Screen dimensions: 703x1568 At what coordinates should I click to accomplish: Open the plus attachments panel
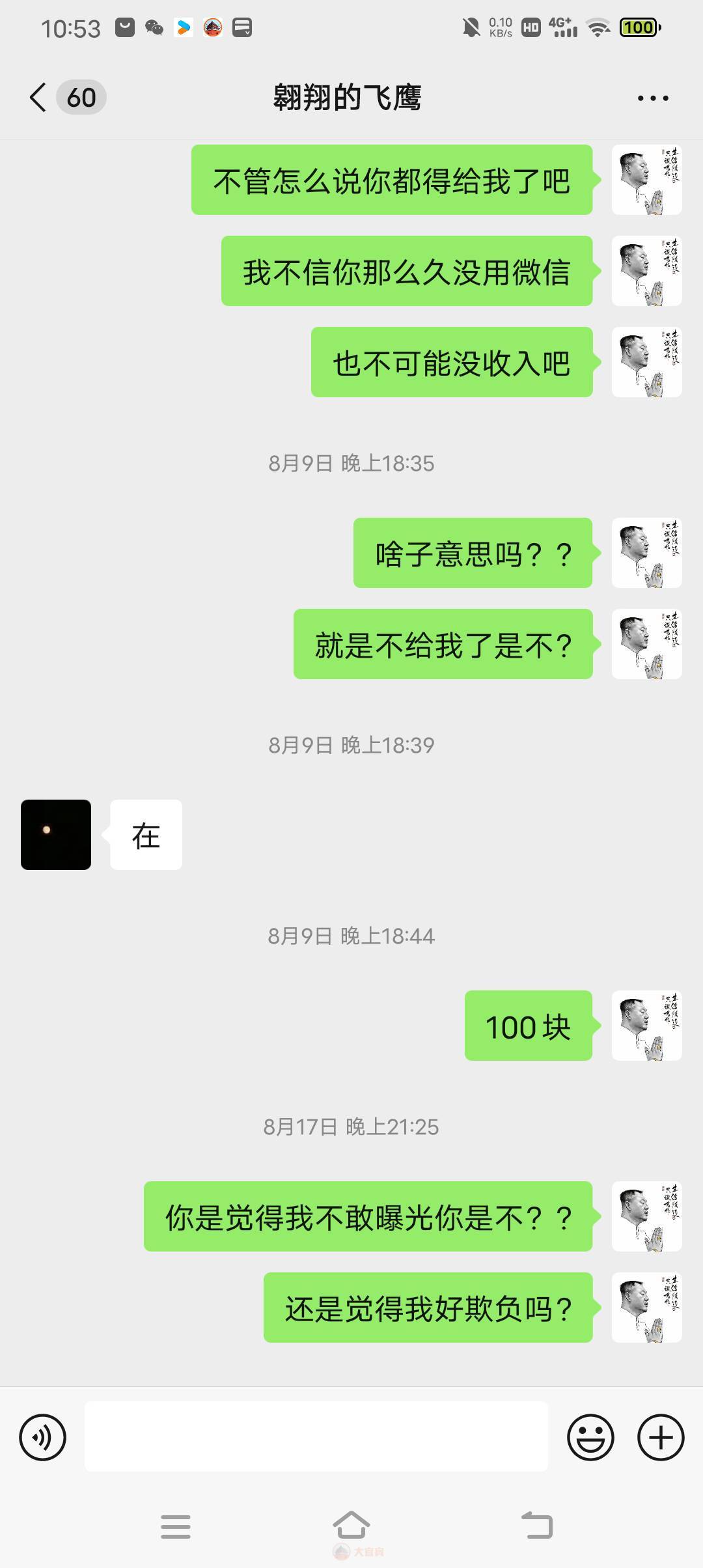(x=660, y=1437)
